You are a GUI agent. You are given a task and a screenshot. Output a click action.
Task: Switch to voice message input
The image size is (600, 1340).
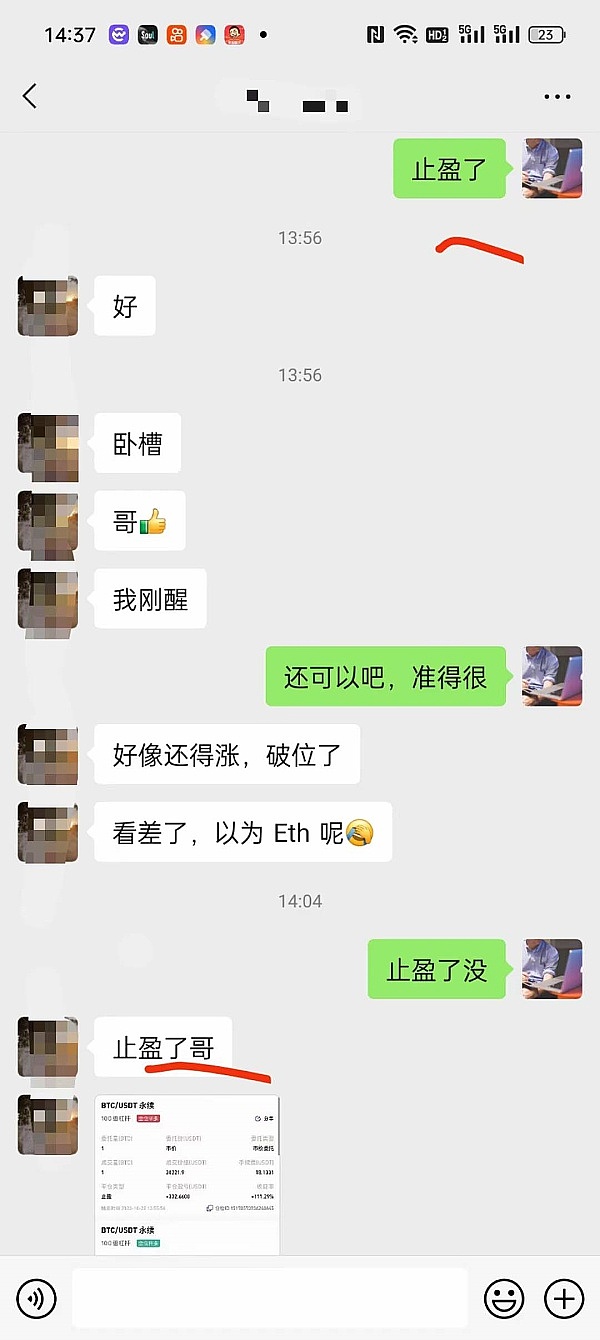click(x=37, y=1299)
